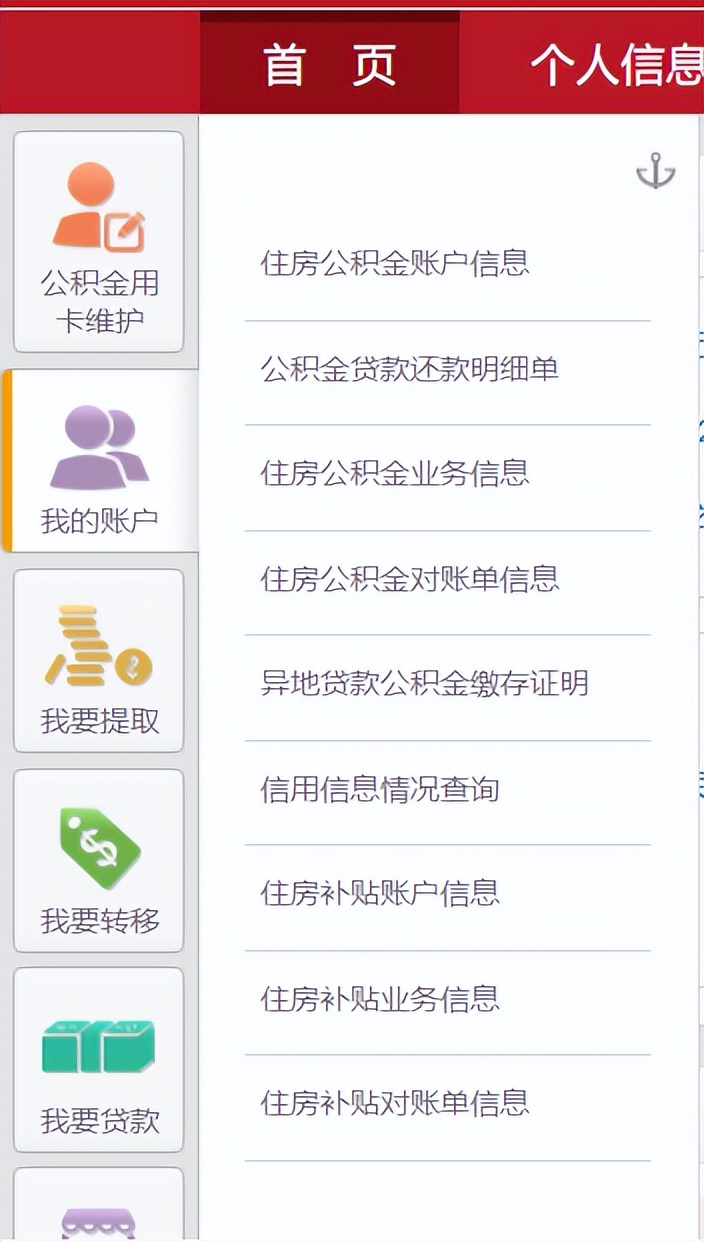Open 我要贷款 in the sidebar
This screenshot has height=1242, width=704.
(99, 1060)
